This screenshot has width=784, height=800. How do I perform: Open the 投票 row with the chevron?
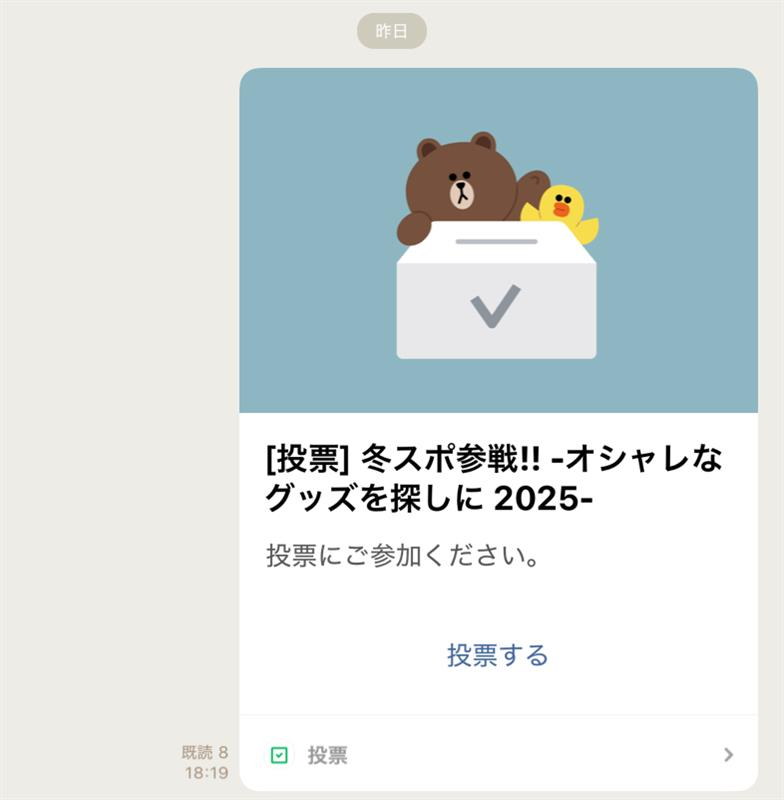click(498, 755)
